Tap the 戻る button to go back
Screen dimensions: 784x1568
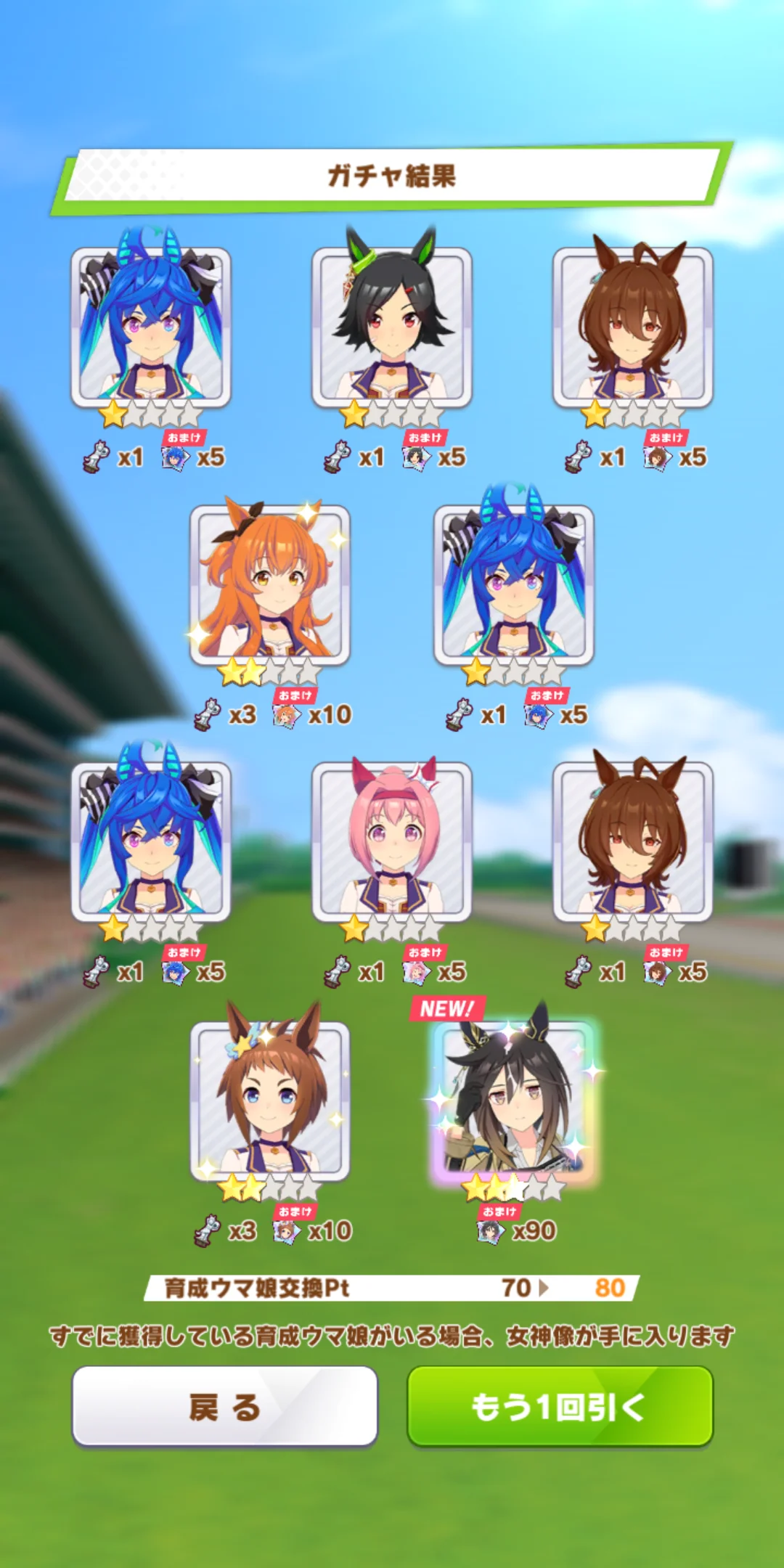224,1407
